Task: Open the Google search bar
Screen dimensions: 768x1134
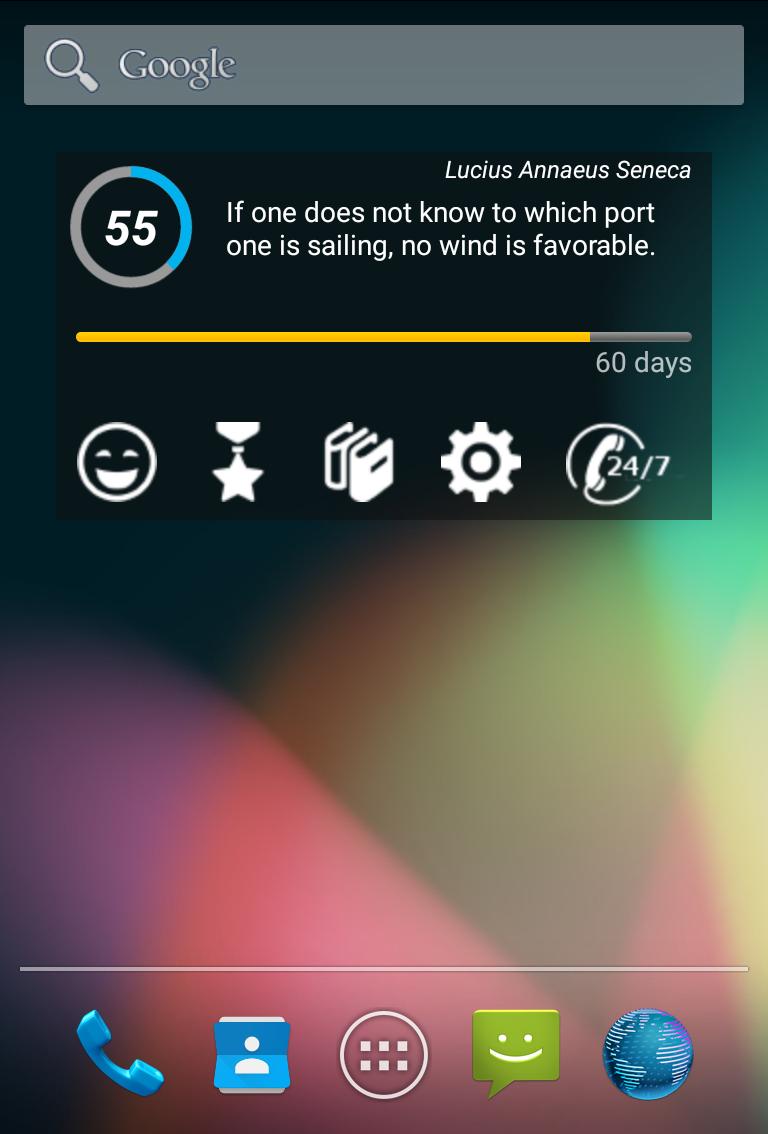Action: [x=384, y=65]
